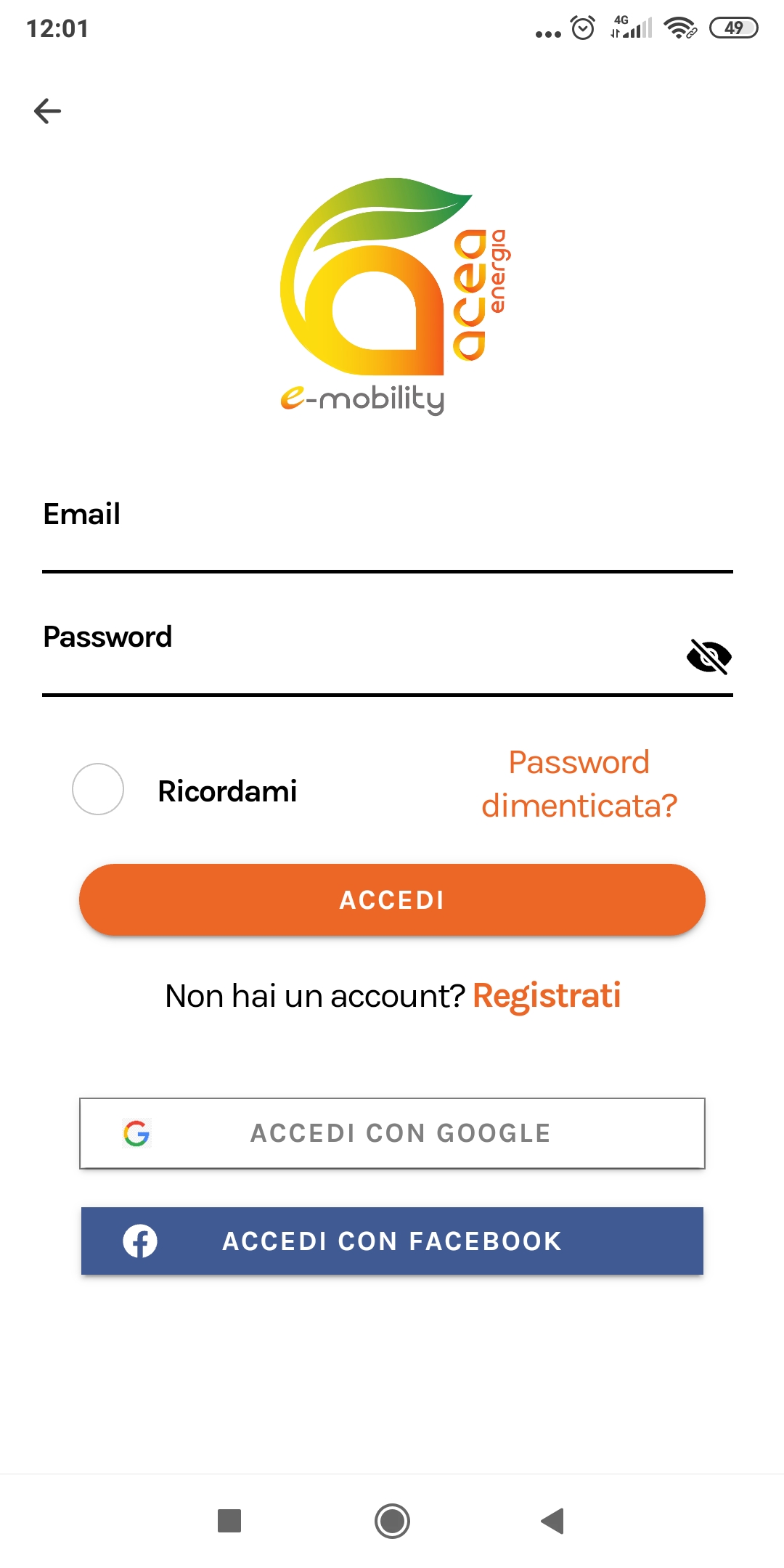Go back using the top arrow
The width and height of the screenshot is (784, 1568).
pos(48,111)
